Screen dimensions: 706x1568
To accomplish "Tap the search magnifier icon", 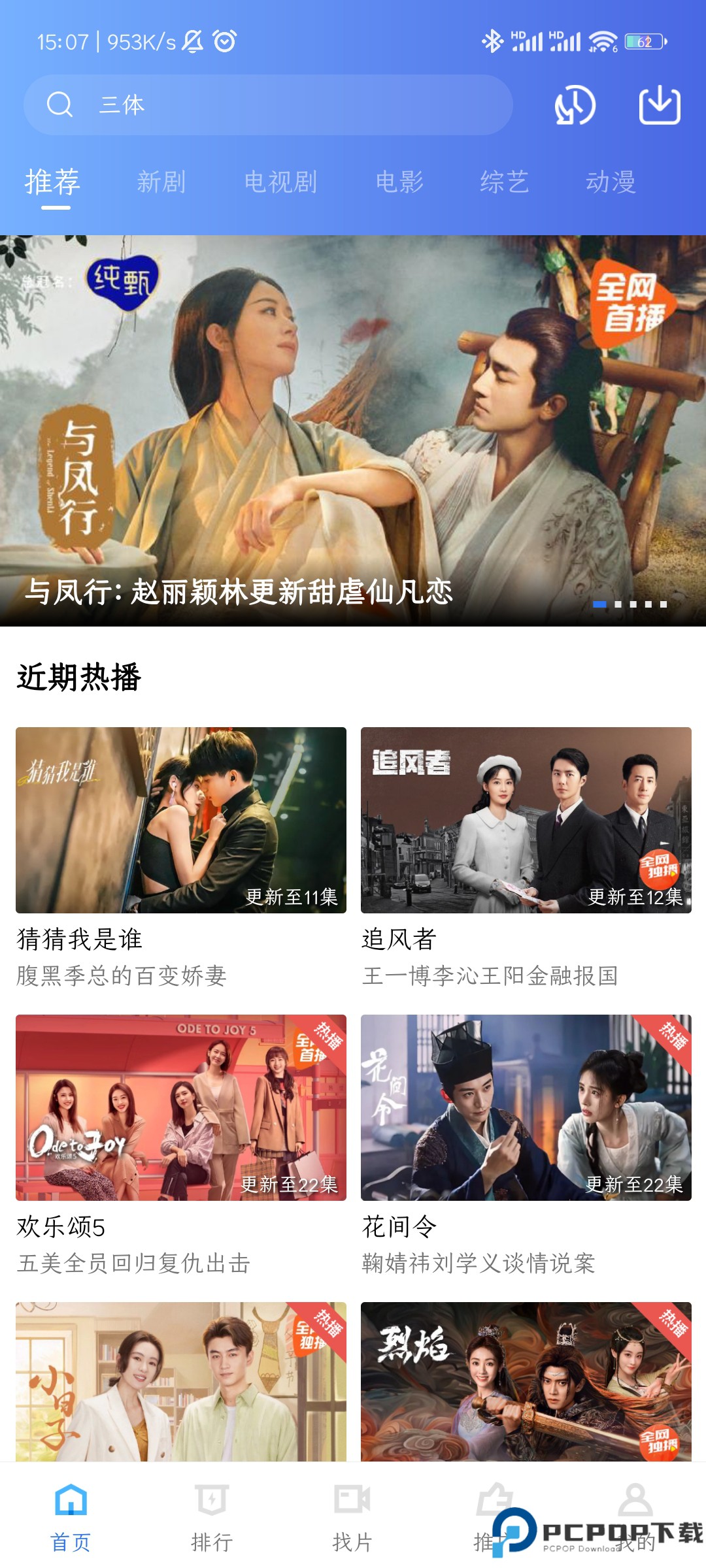I will [59, 105].
